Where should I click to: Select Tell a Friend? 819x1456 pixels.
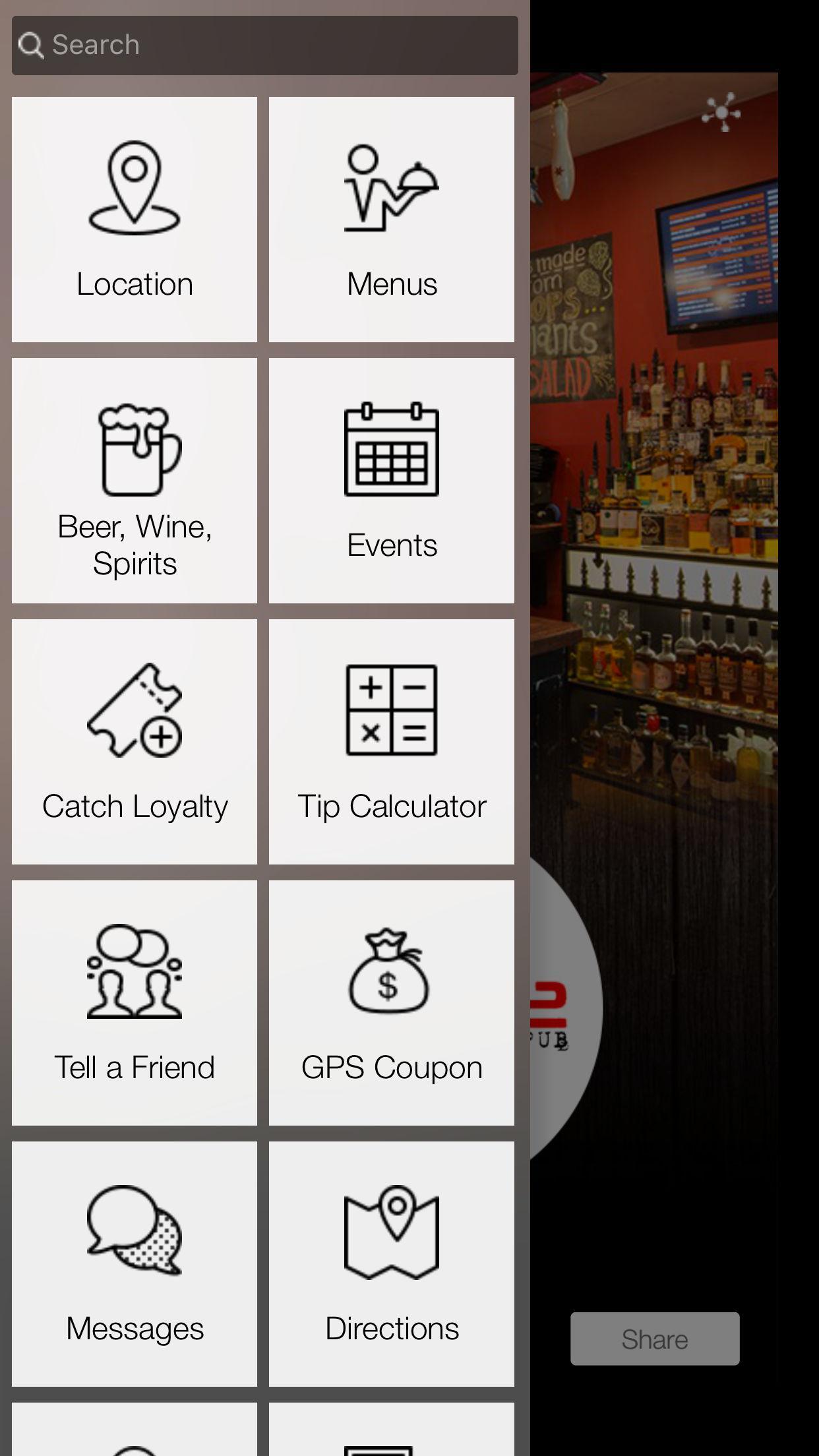coord(135,1003)
